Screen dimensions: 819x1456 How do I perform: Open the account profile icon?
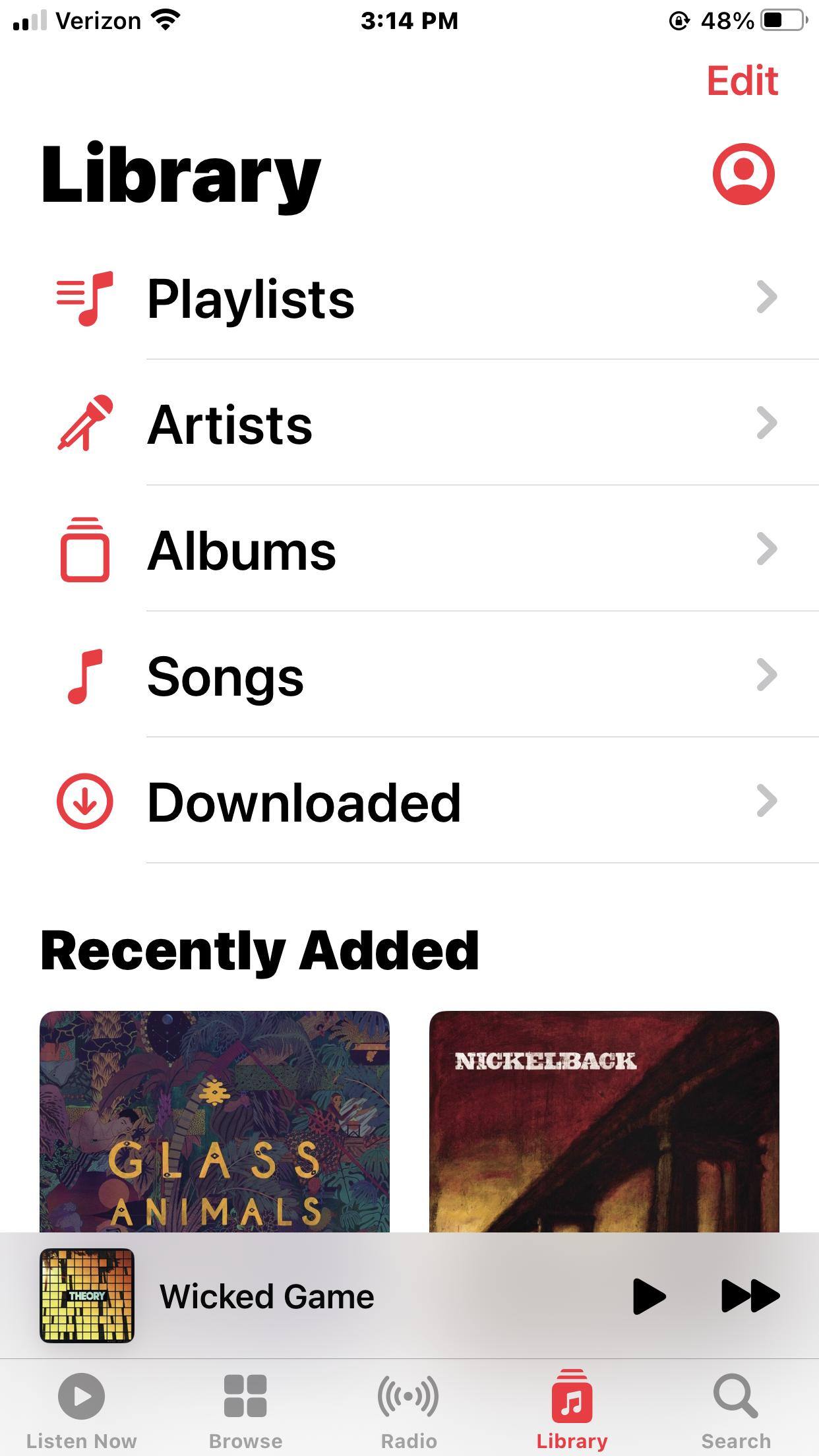(743, 173)
